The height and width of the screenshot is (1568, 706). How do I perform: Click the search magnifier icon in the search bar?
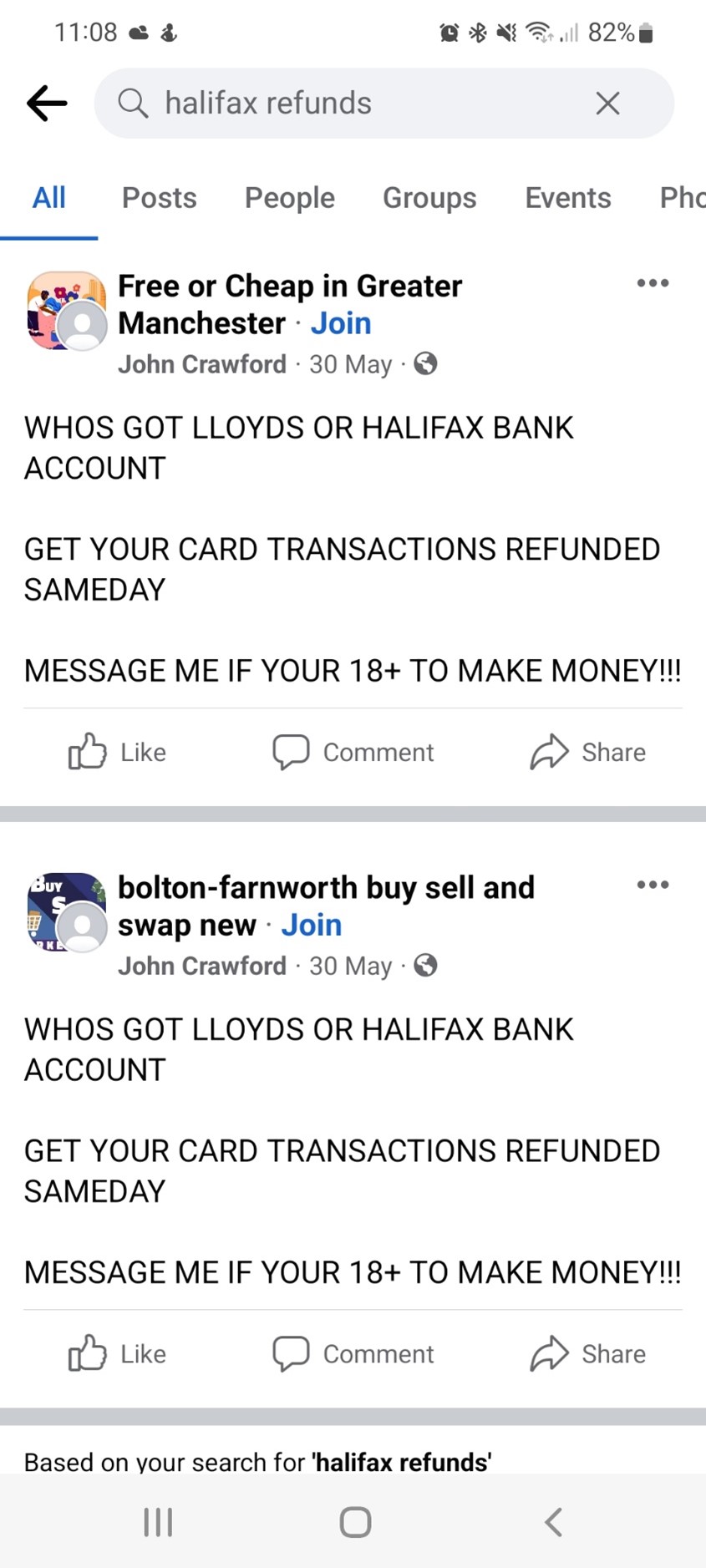[x=133, y=103]
